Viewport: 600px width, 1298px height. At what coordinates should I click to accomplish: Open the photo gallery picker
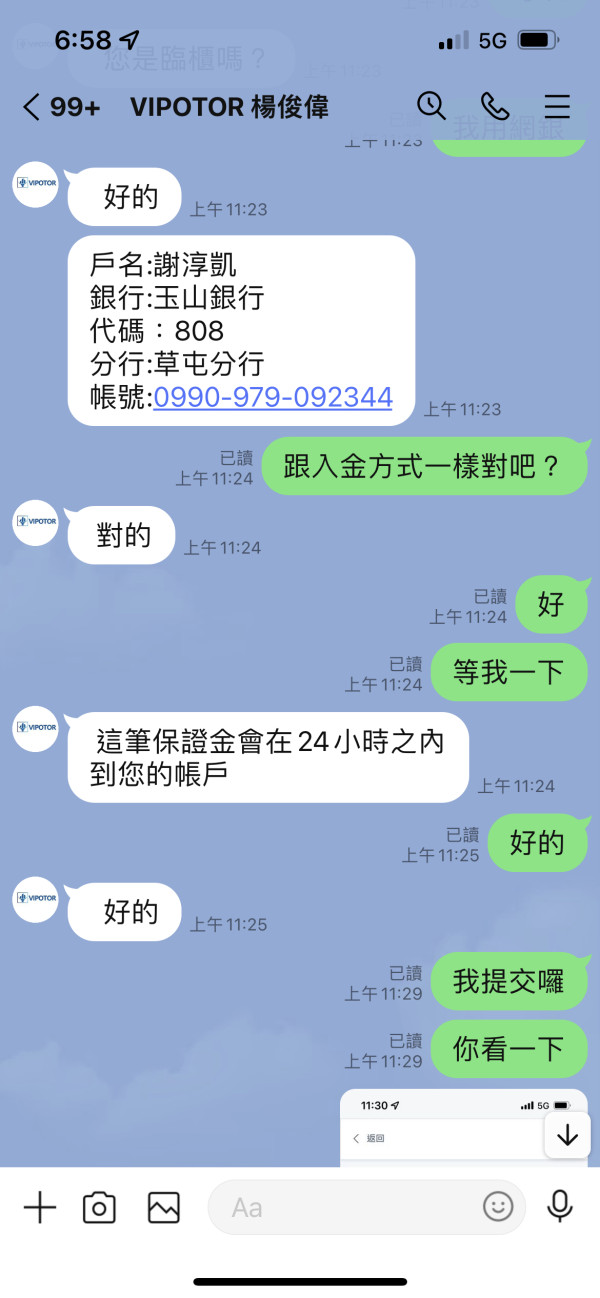click(164, 1207)
